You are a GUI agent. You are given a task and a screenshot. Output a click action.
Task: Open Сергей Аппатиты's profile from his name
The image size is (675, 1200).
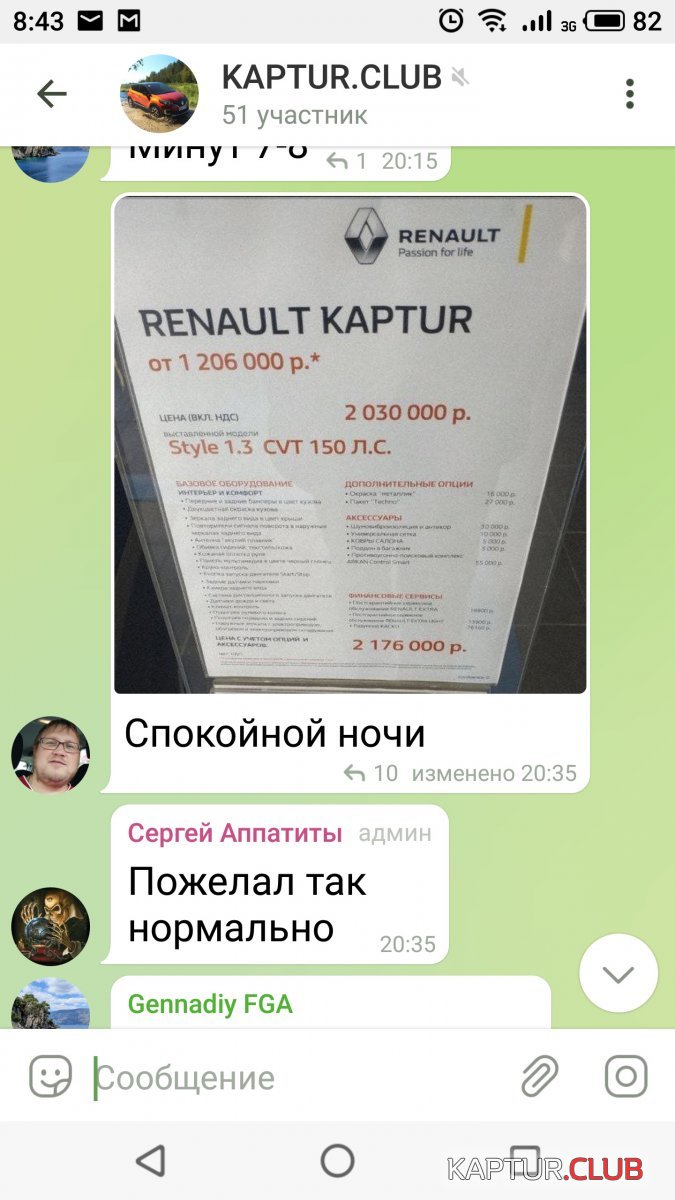235,833
